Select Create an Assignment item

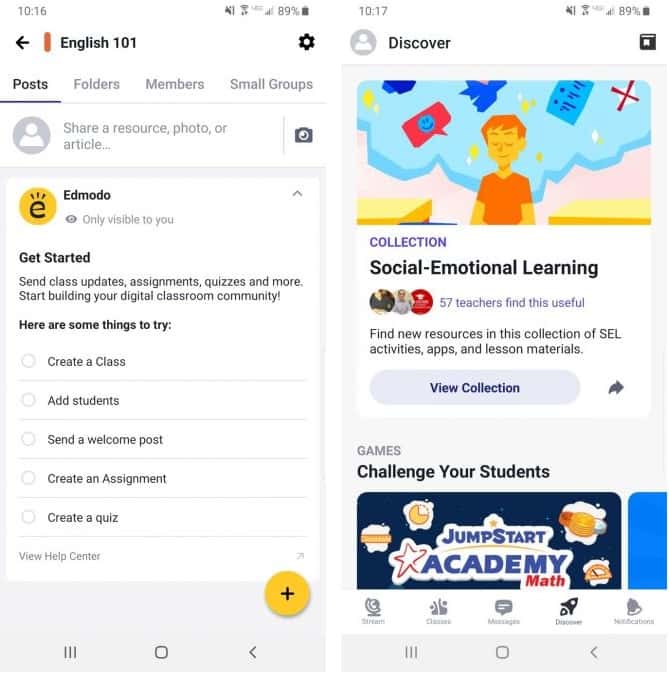pyautogui.click(x=106, y=478)
